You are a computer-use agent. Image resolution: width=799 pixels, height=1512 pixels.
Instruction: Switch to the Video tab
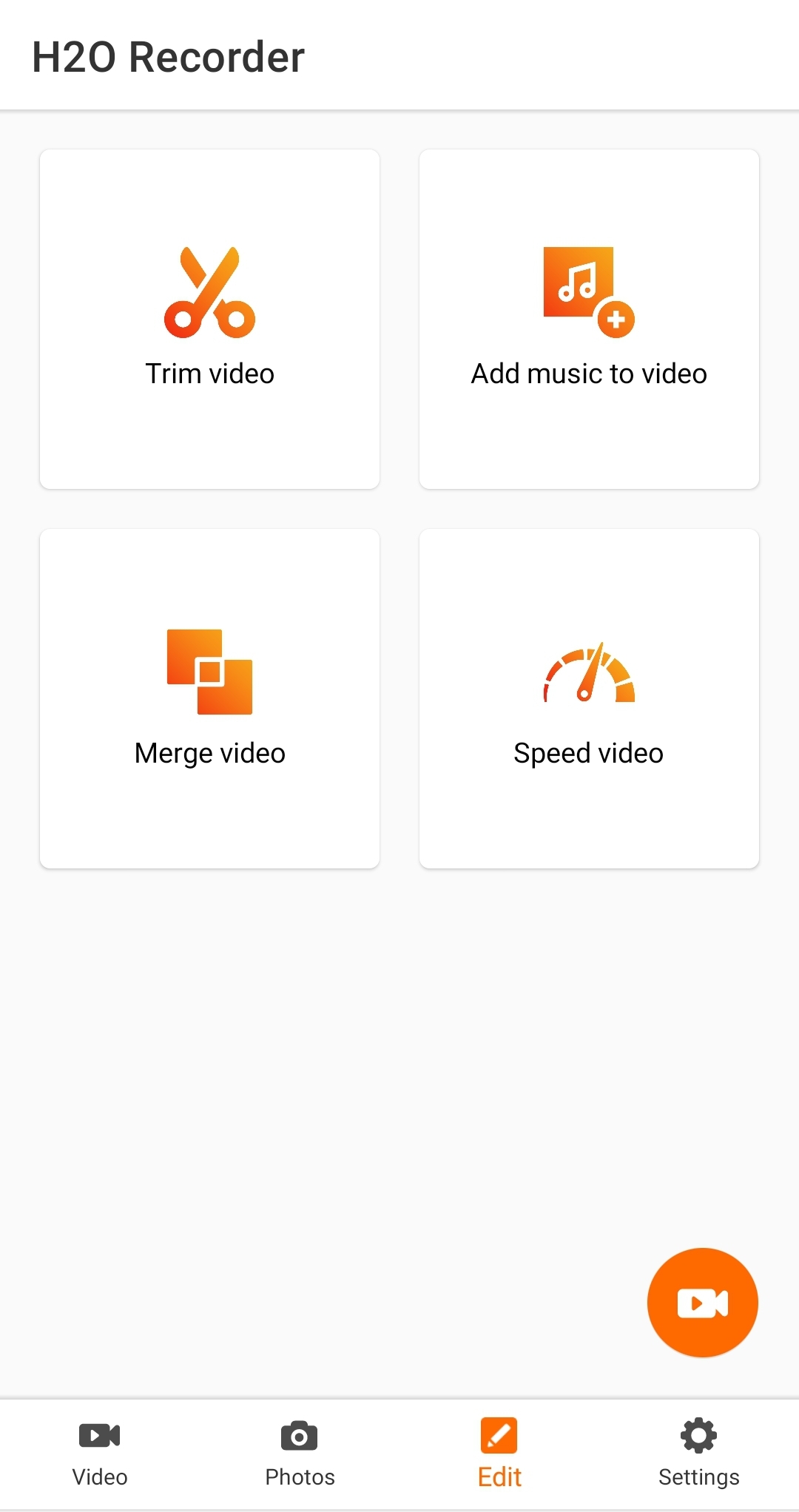coord(100,1454)
